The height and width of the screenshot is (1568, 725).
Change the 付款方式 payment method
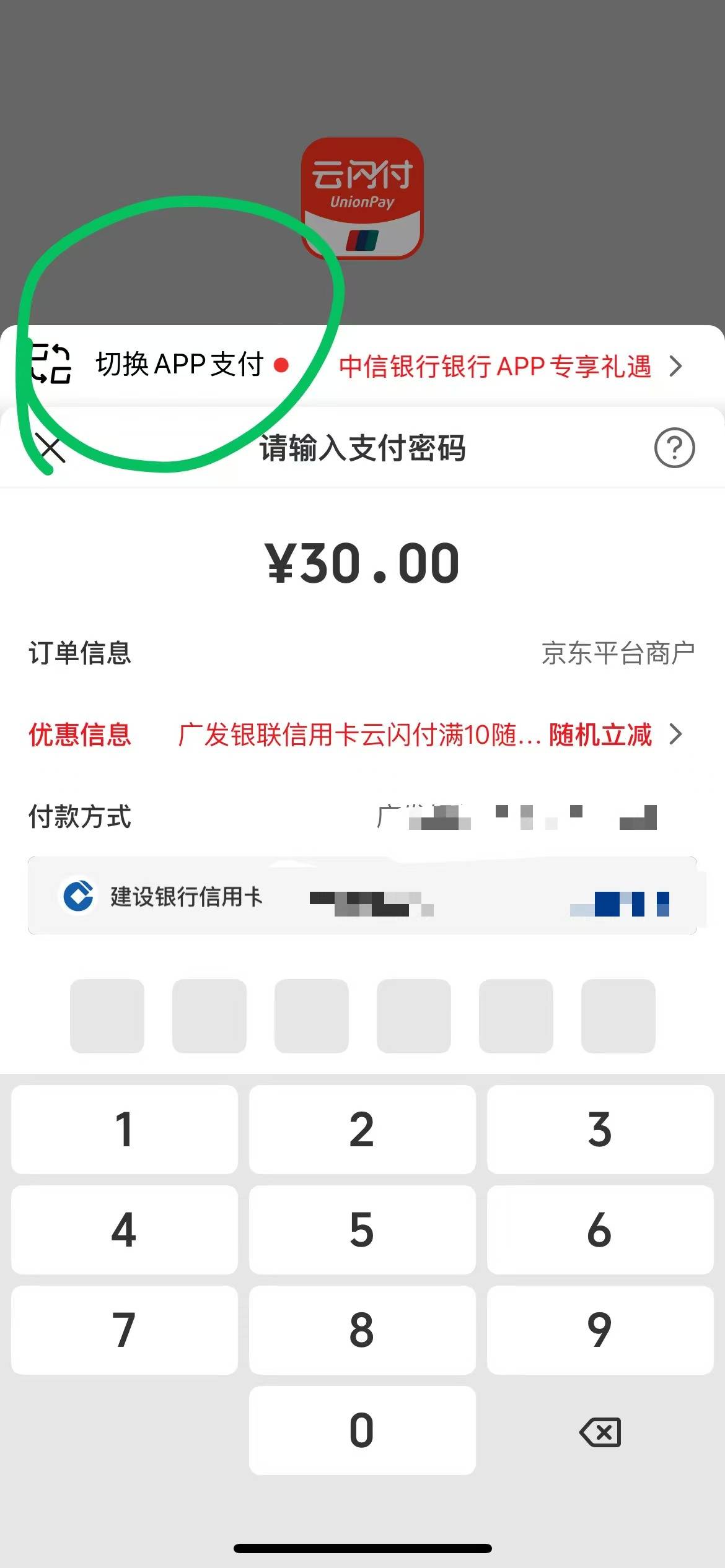(x=514, y=816)
